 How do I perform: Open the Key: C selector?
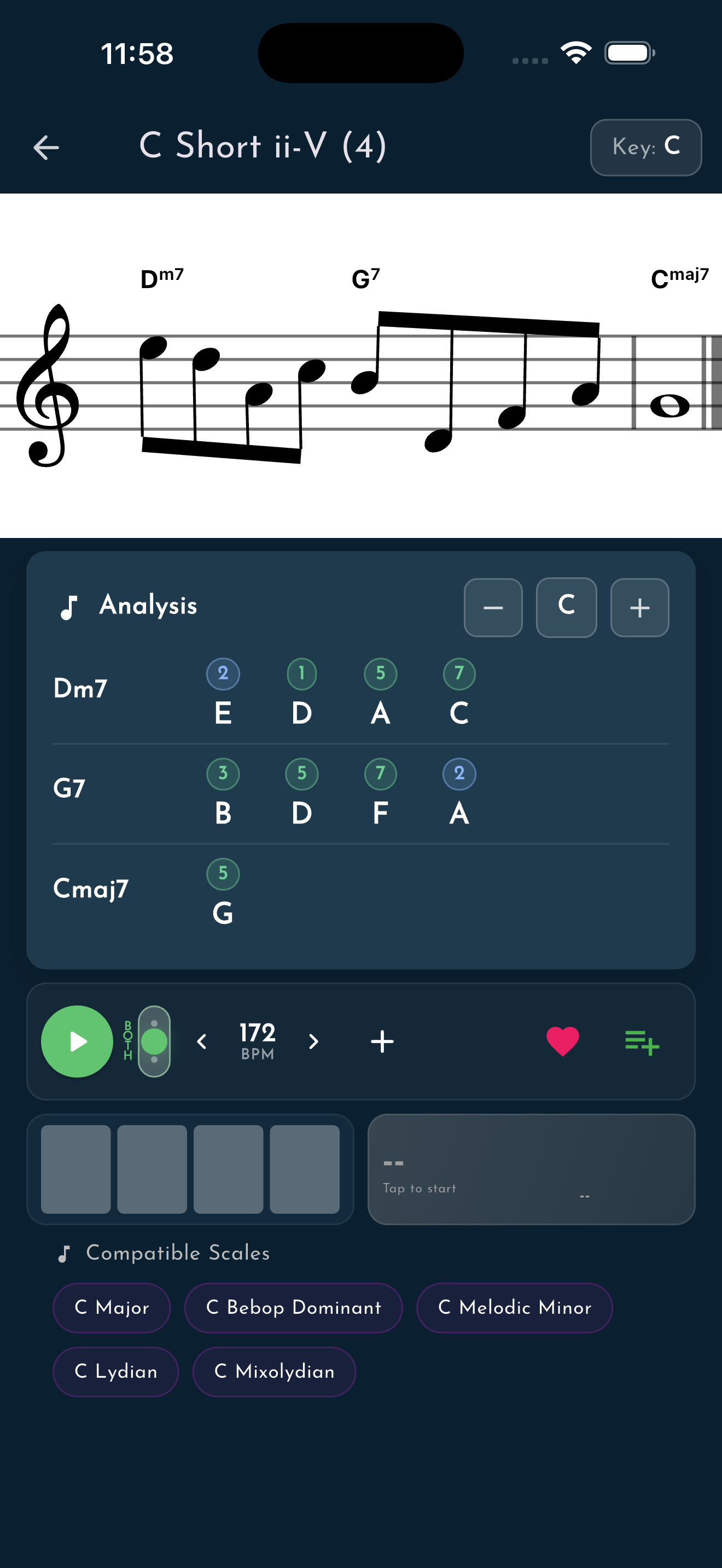(645, 147)
